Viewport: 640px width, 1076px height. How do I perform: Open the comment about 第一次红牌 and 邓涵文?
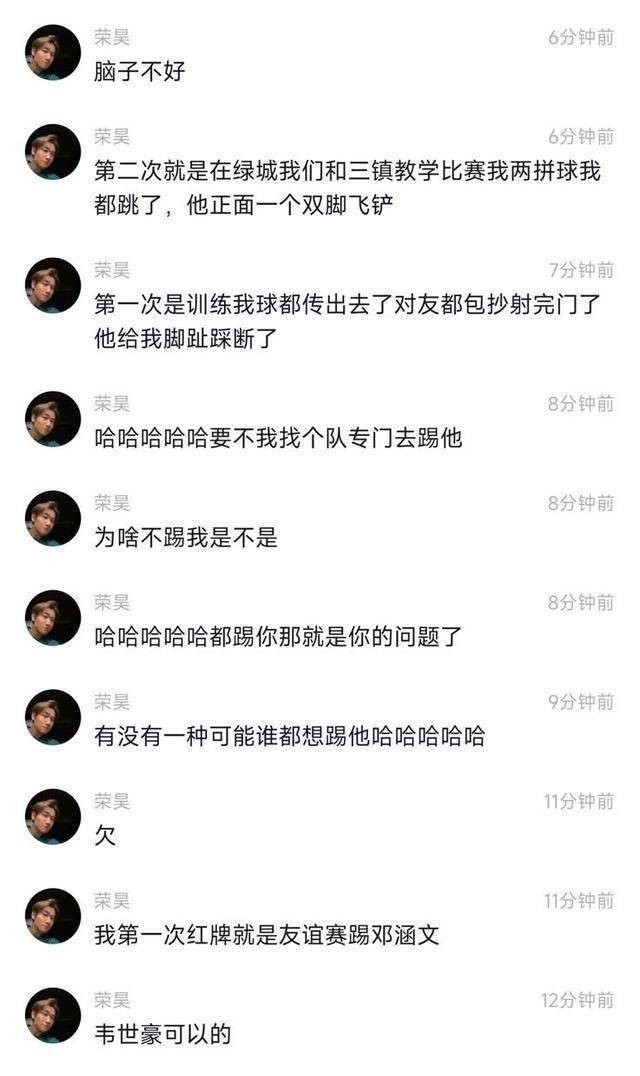[266, 935]
